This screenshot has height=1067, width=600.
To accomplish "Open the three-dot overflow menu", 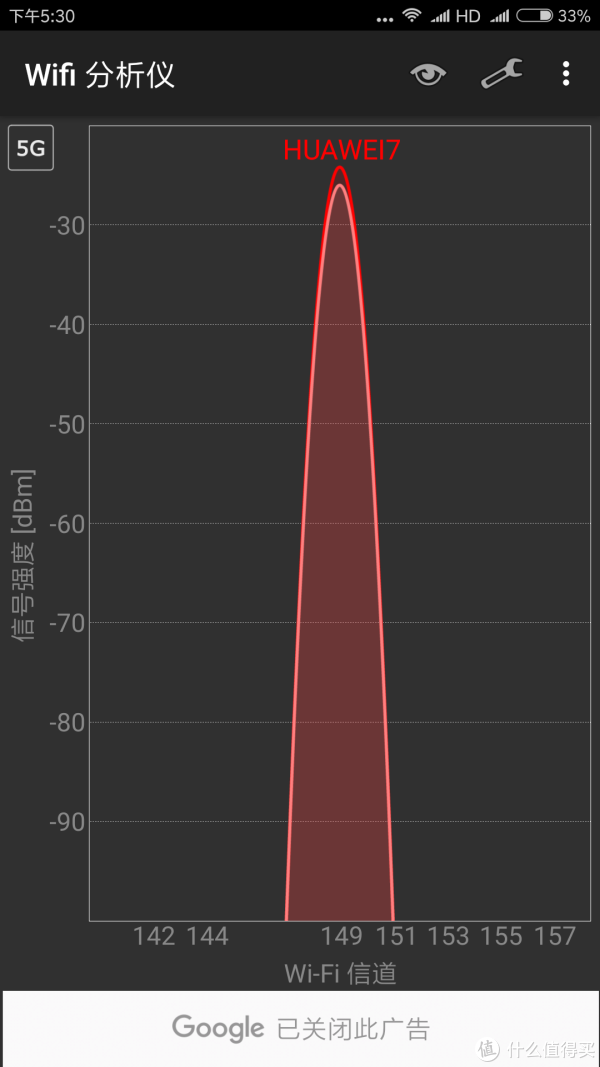I will coord(565,73).
